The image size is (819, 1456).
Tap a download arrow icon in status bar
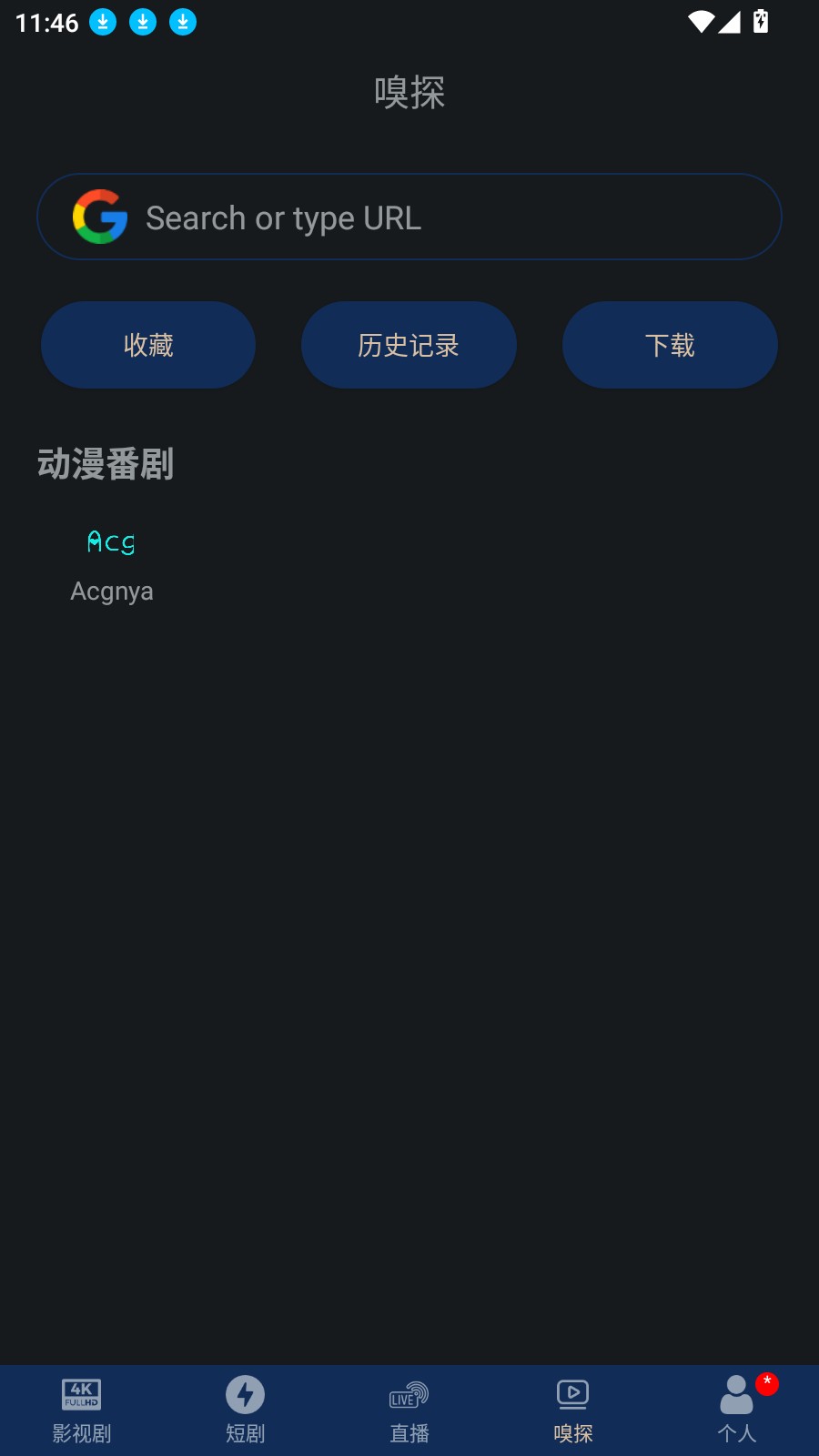103,22
